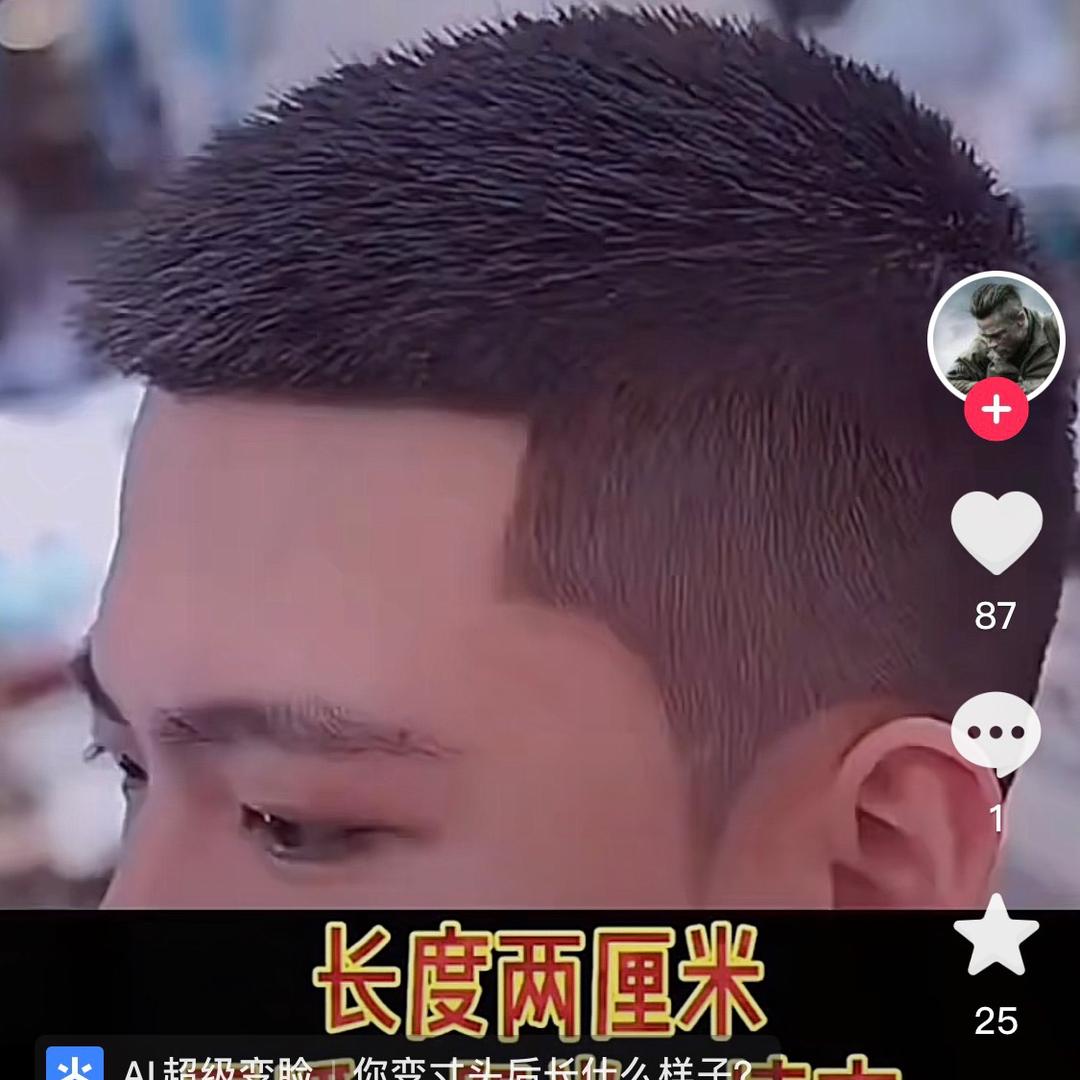1080x1080 pixels.
Task: Add this video to favorites star
Action: [x=996, y=937]
